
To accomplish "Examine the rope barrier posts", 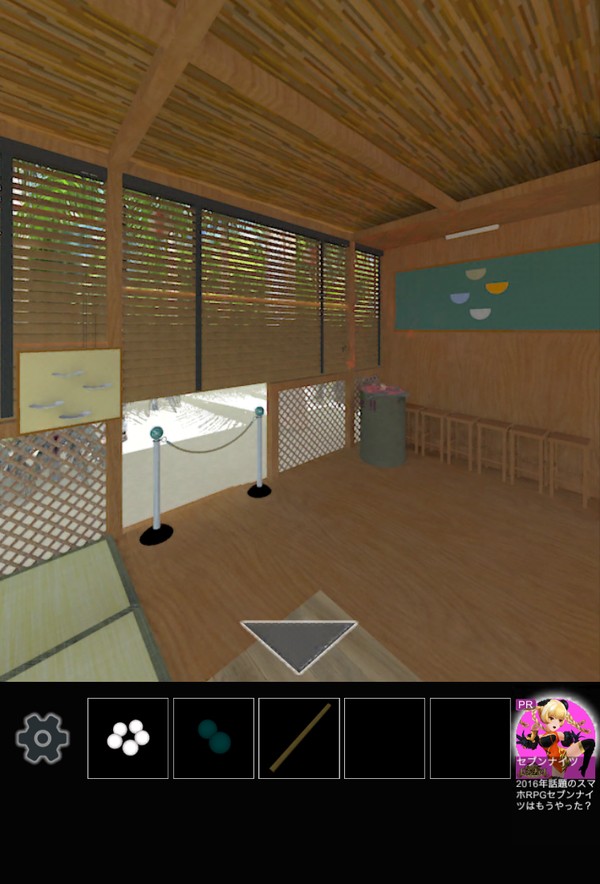I will pyautogui.click(x=207, y=470).
